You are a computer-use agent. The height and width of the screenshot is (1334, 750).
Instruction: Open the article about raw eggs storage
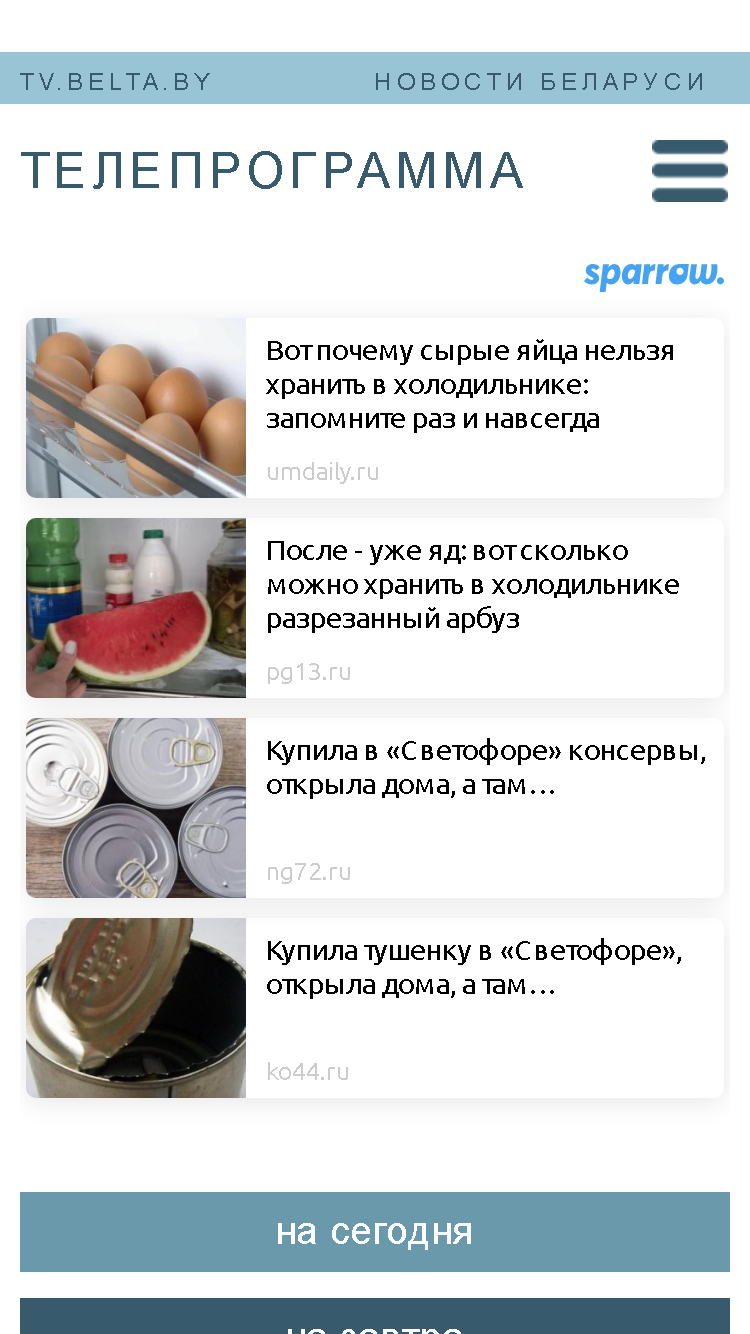pyautogui.click(x=375, y=408)
